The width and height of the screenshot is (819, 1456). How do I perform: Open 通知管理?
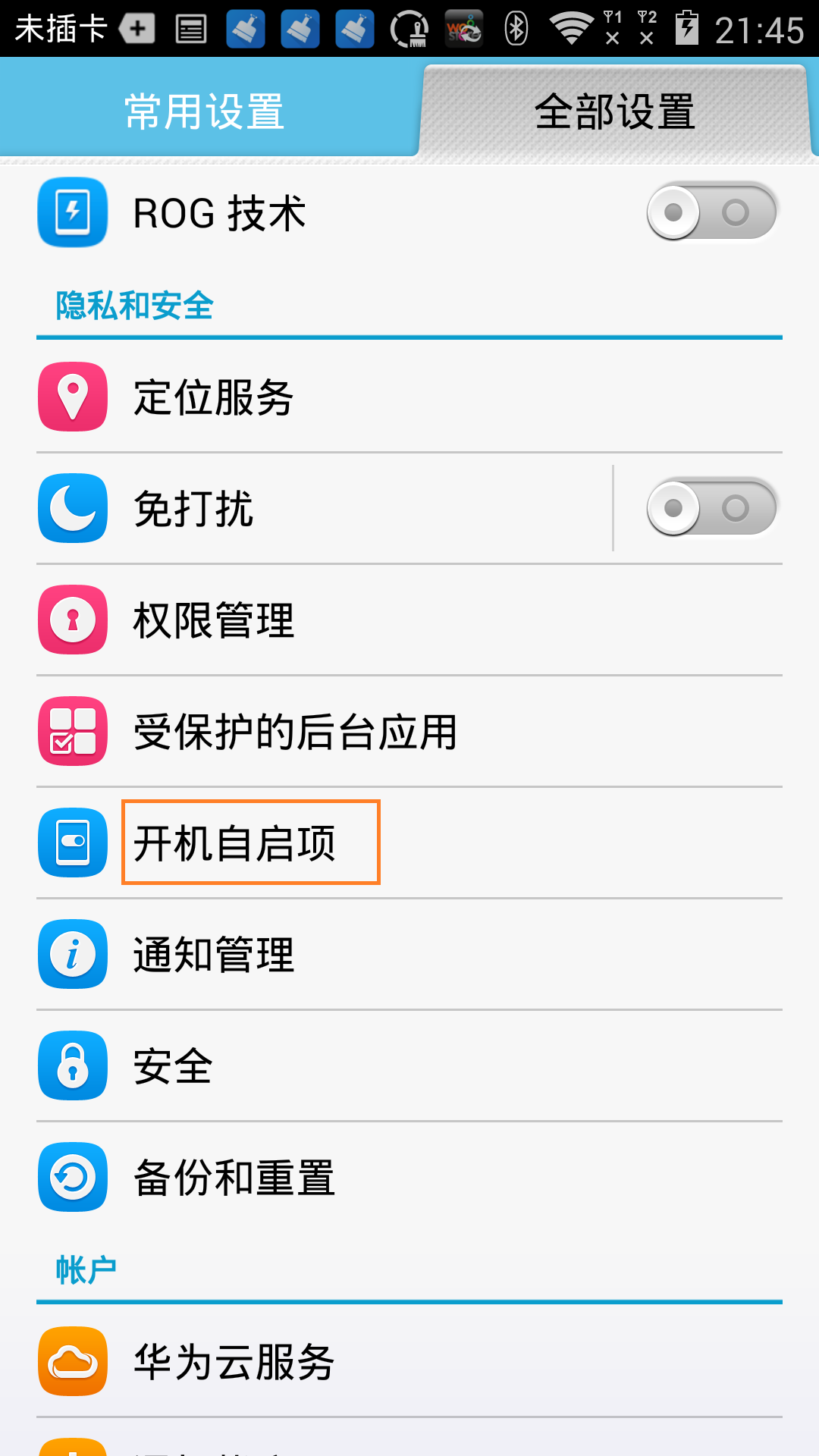(x=409, y=954)
